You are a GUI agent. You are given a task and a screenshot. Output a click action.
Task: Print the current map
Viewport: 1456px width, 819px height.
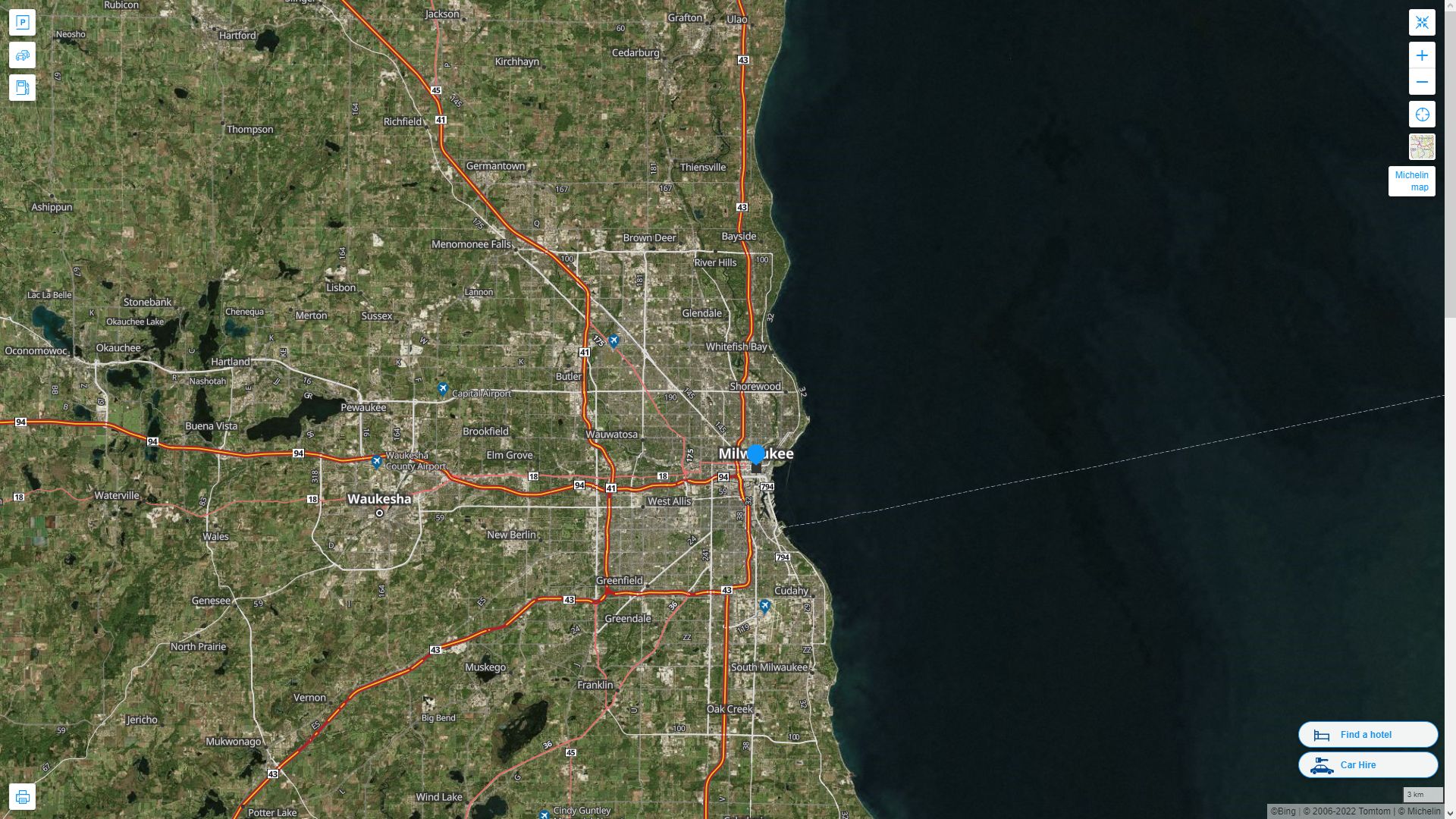22,797
